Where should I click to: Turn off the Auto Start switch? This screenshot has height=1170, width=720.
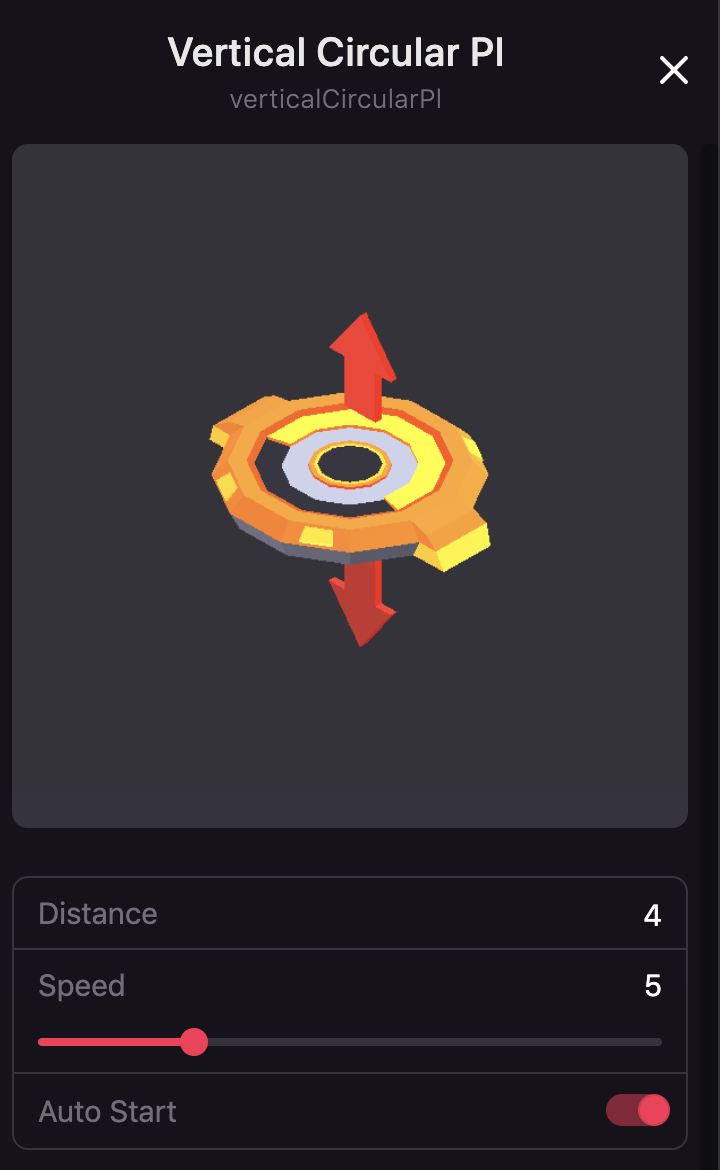[638, 1110]
